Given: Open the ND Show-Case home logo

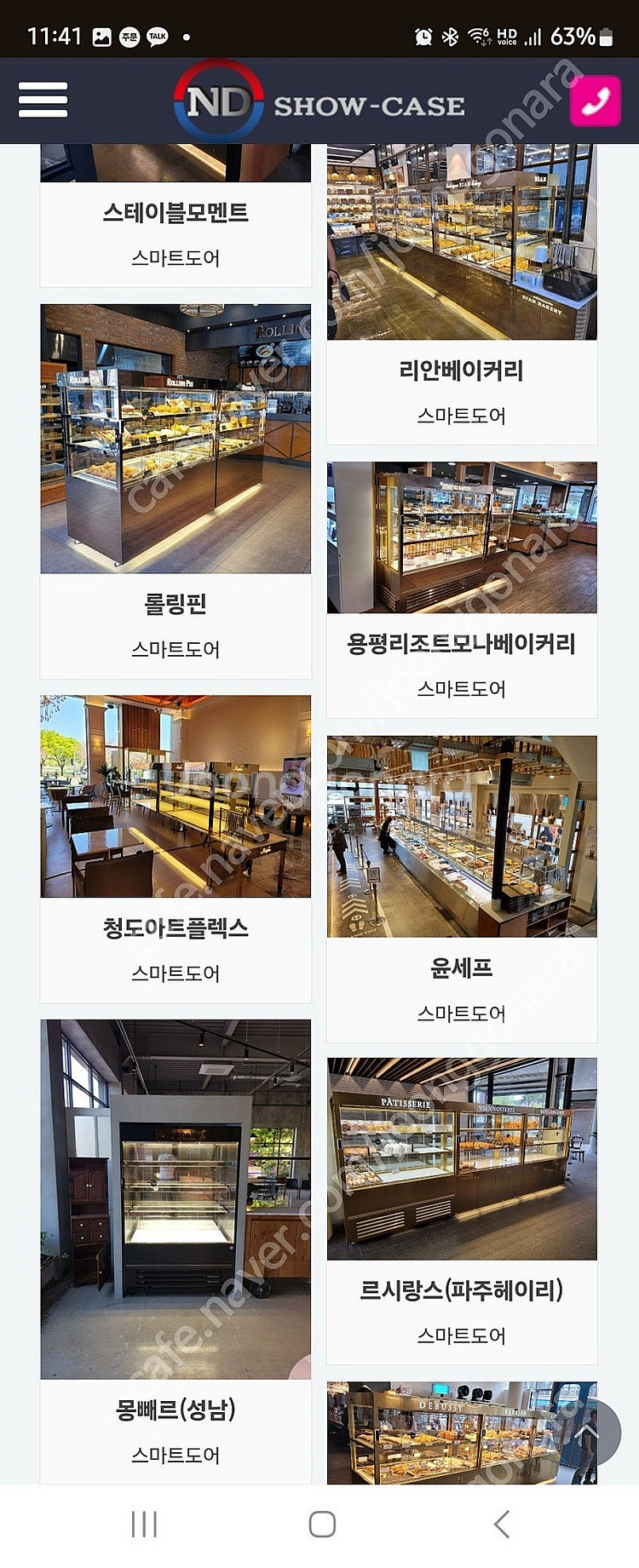Looking at the screenshot, I should point(319,102).
